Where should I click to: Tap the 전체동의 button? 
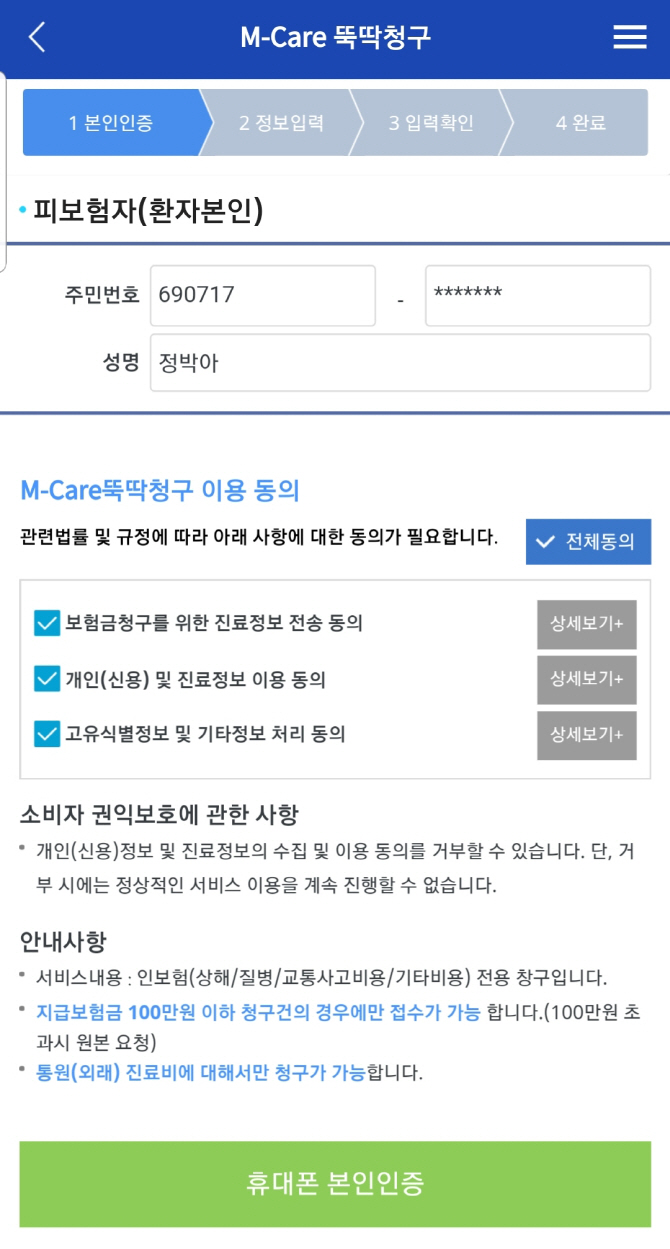click(588, 541)
